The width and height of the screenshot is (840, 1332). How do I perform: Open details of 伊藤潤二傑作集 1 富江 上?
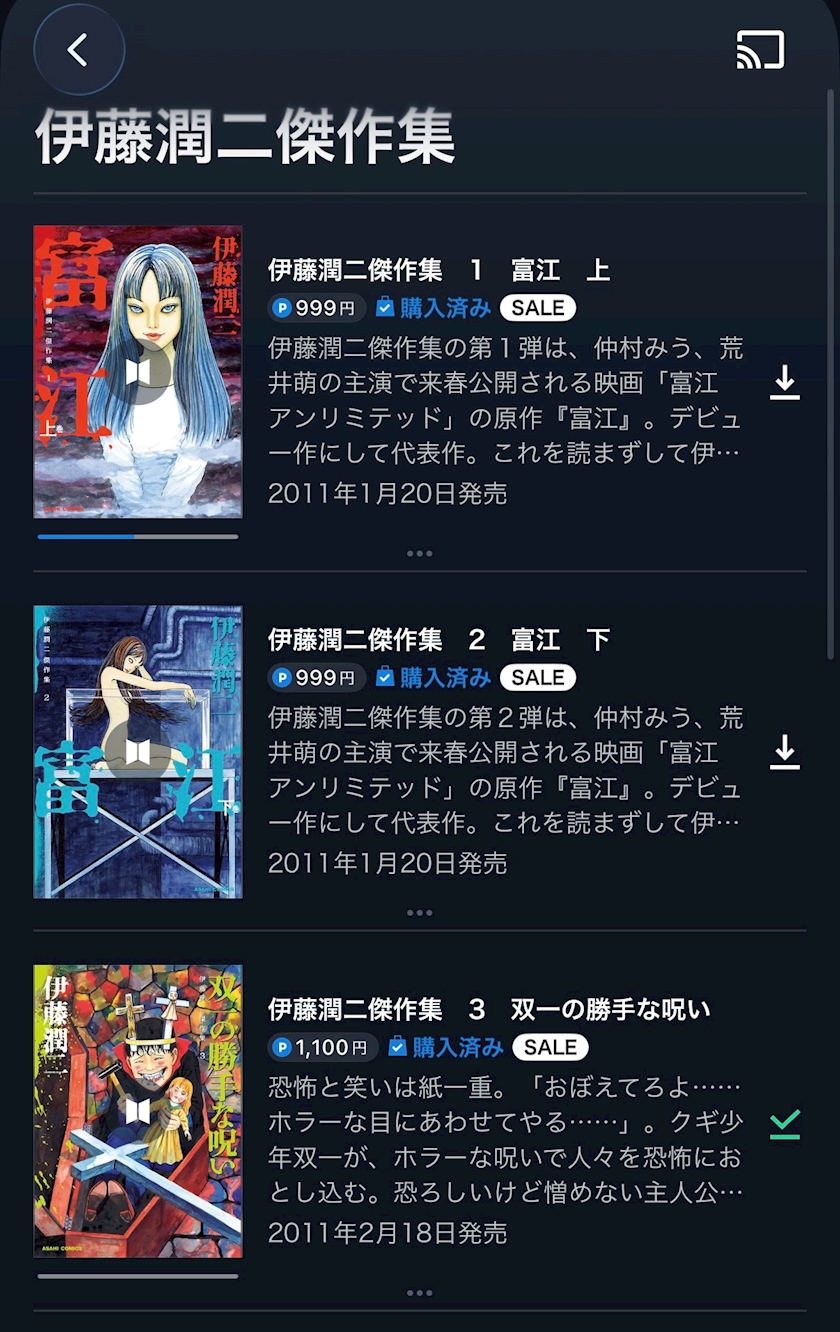point(439,271)
